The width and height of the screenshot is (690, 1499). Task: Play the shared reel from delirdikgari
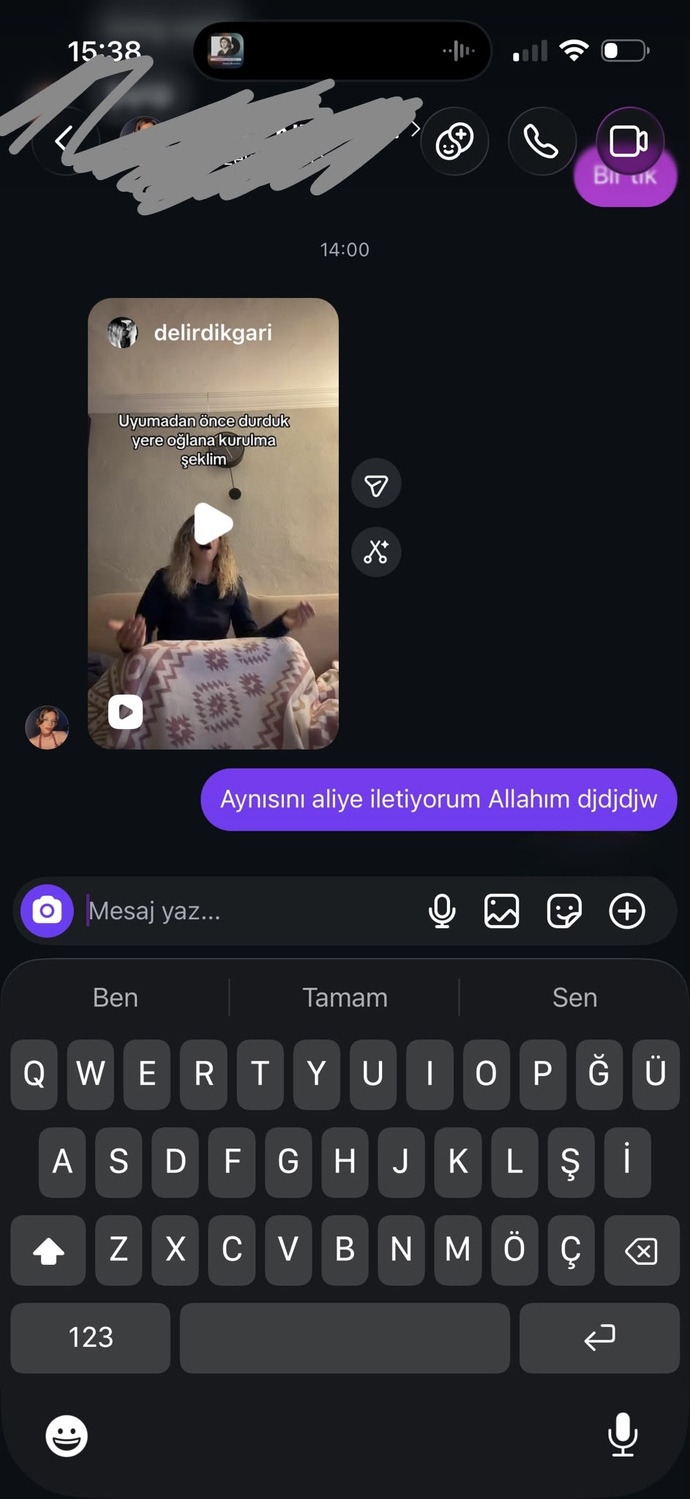click(x=213, y=523)
